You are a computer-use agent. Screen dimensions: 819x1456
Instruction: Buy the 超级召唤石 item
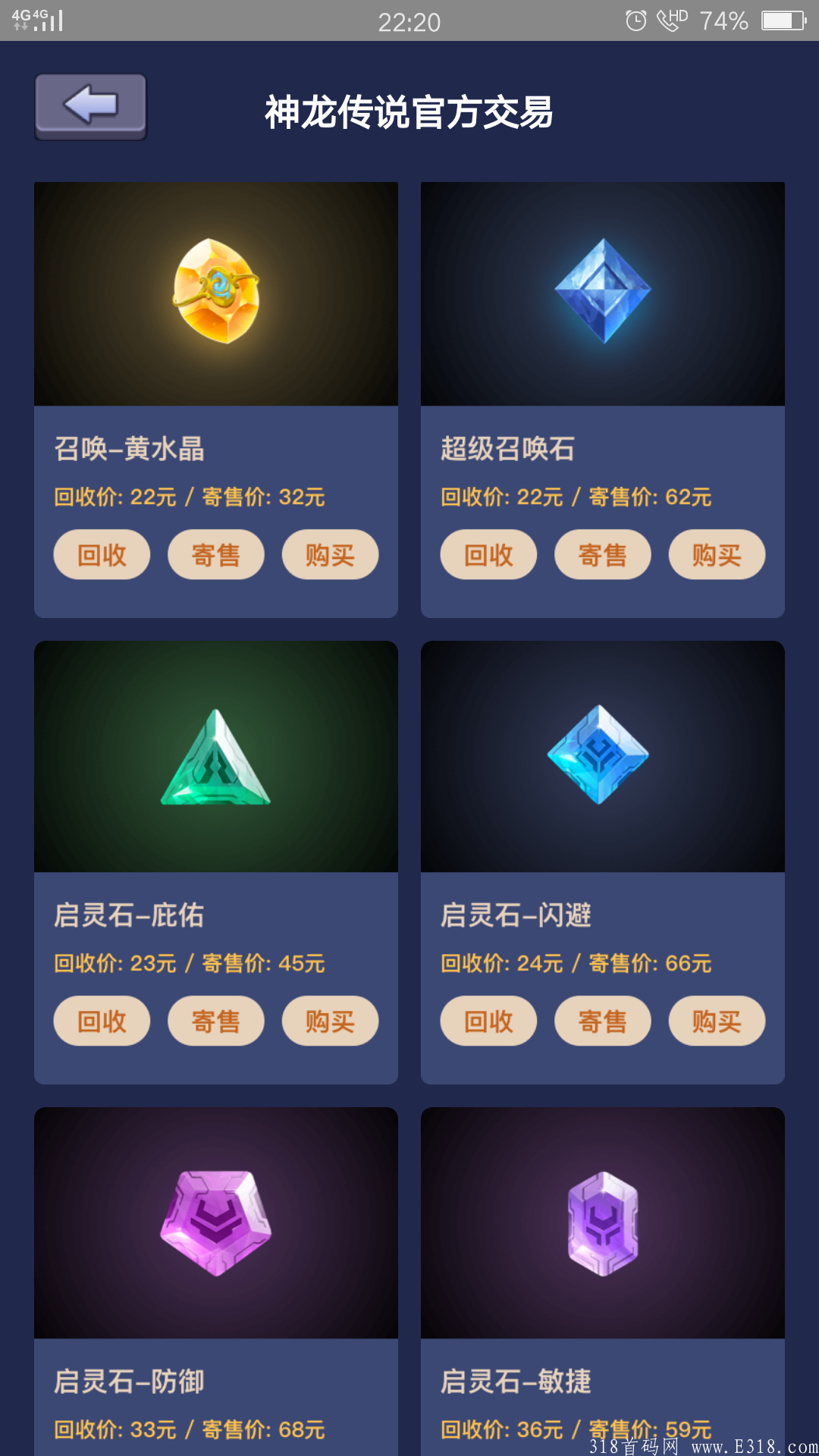coord(717,554)
